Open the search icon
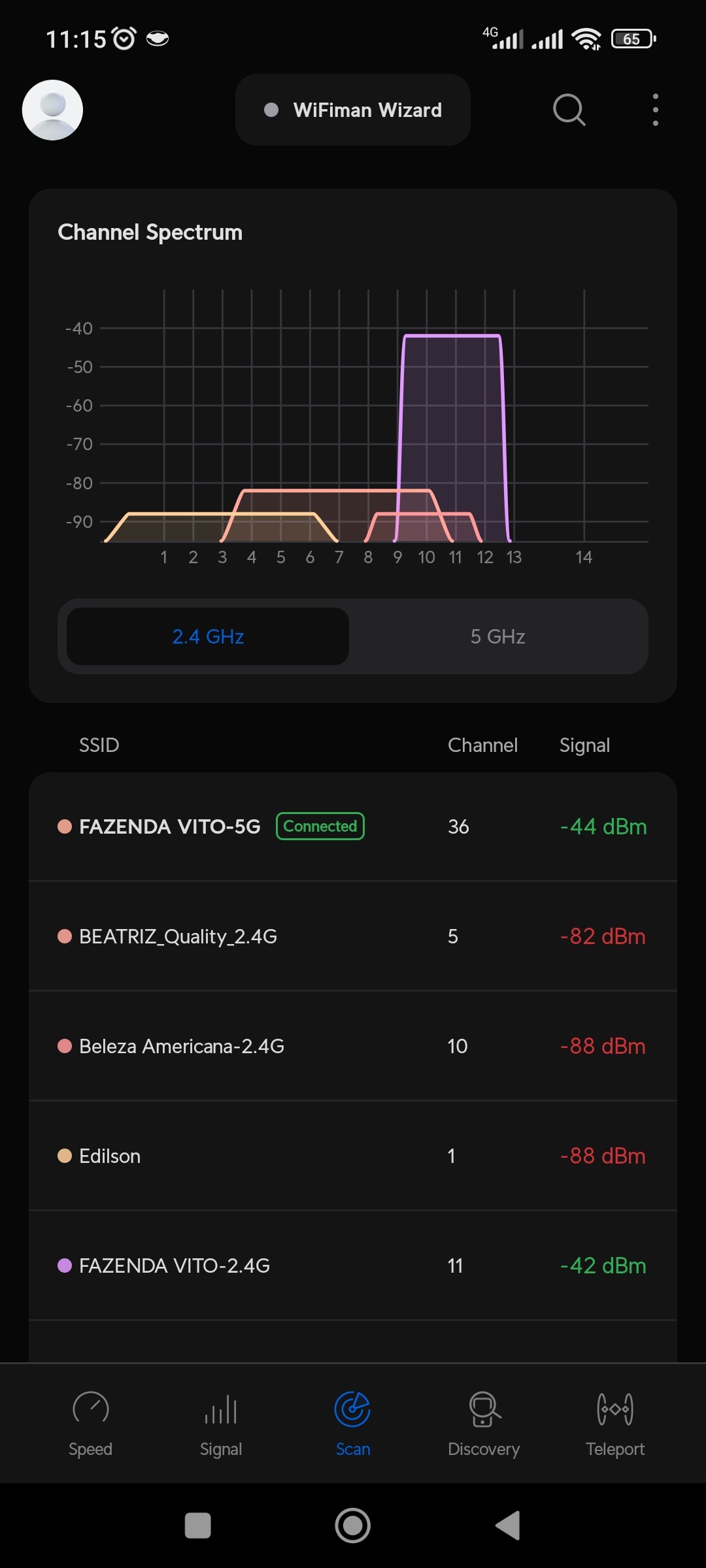Image resolution: width=706 pixels, height=1568 pixels. [569, 110]
